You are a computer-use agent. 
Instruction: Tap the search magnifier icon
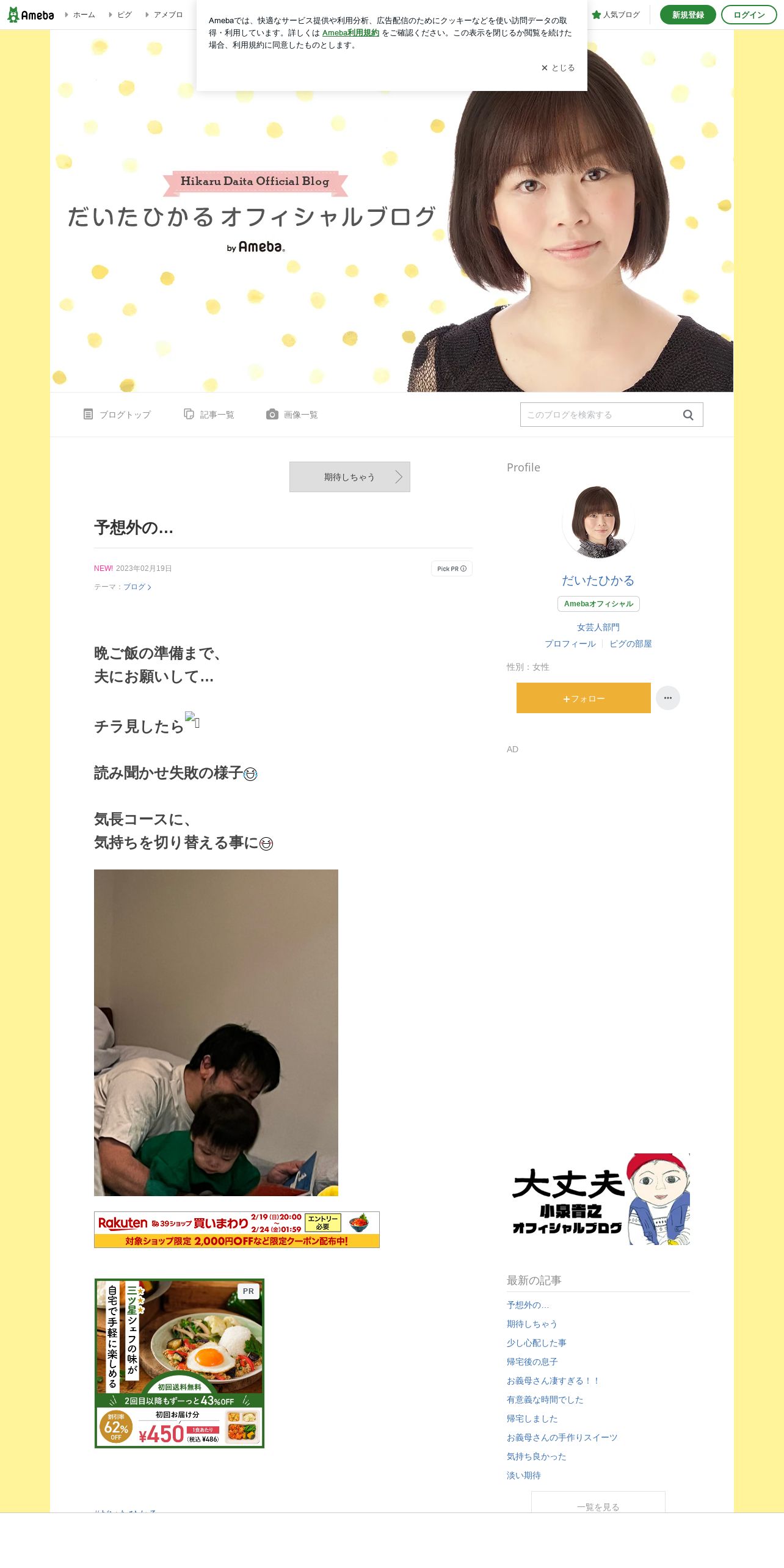click(688, 415)
